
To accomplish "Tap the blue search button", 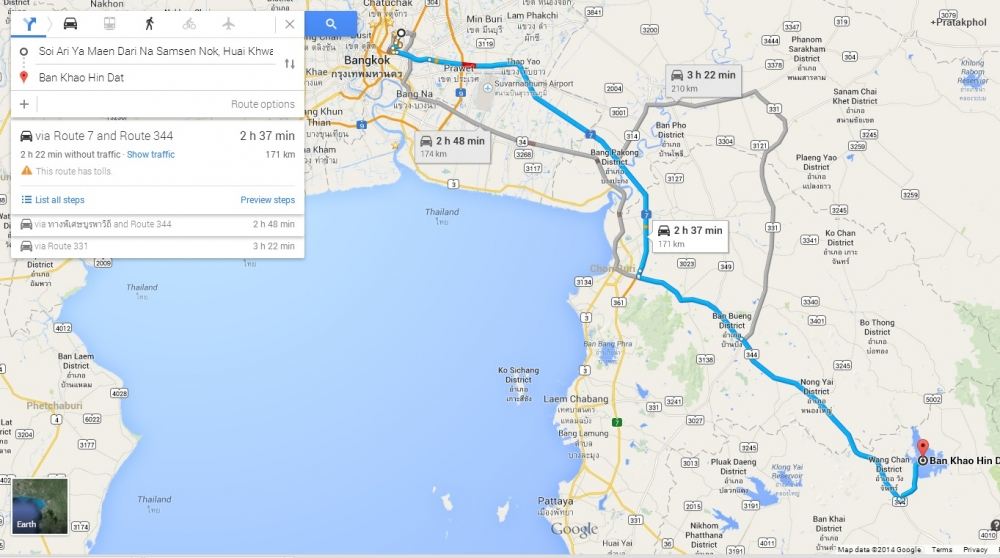I will point(331,24).
